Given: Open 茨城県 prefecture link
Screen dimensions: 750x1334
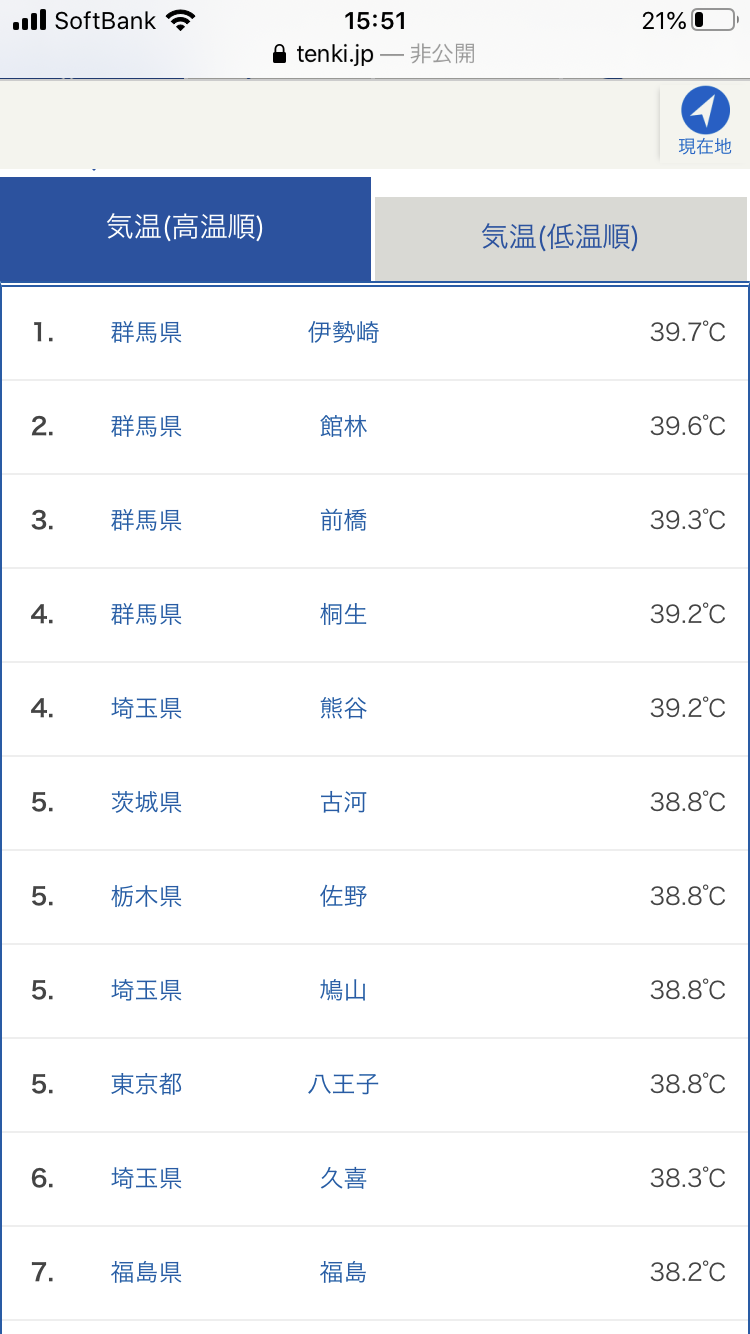Looking at the screenshot, I should pos(146,803).
